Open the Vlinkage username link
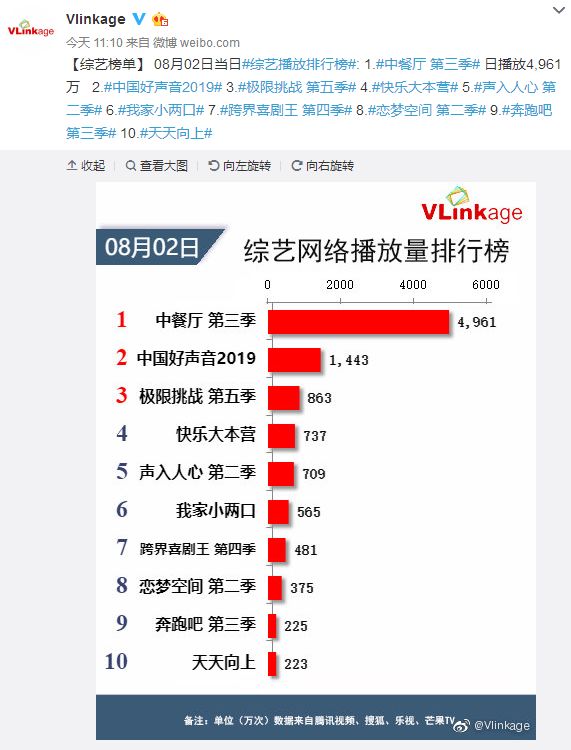Viewport: 571px width, 750px height. [96, 19]
